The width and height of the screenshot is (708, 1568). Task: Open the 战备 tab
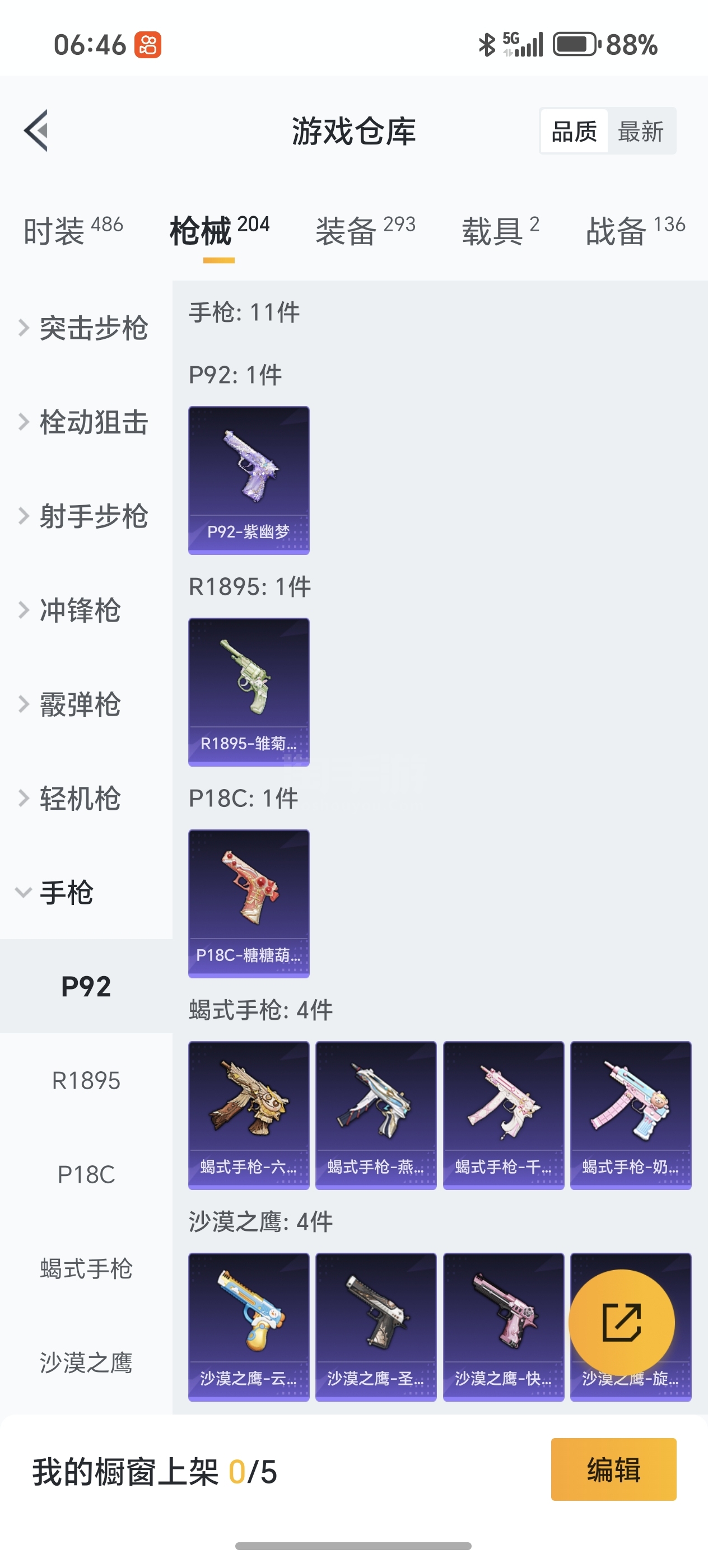(635, 231)
